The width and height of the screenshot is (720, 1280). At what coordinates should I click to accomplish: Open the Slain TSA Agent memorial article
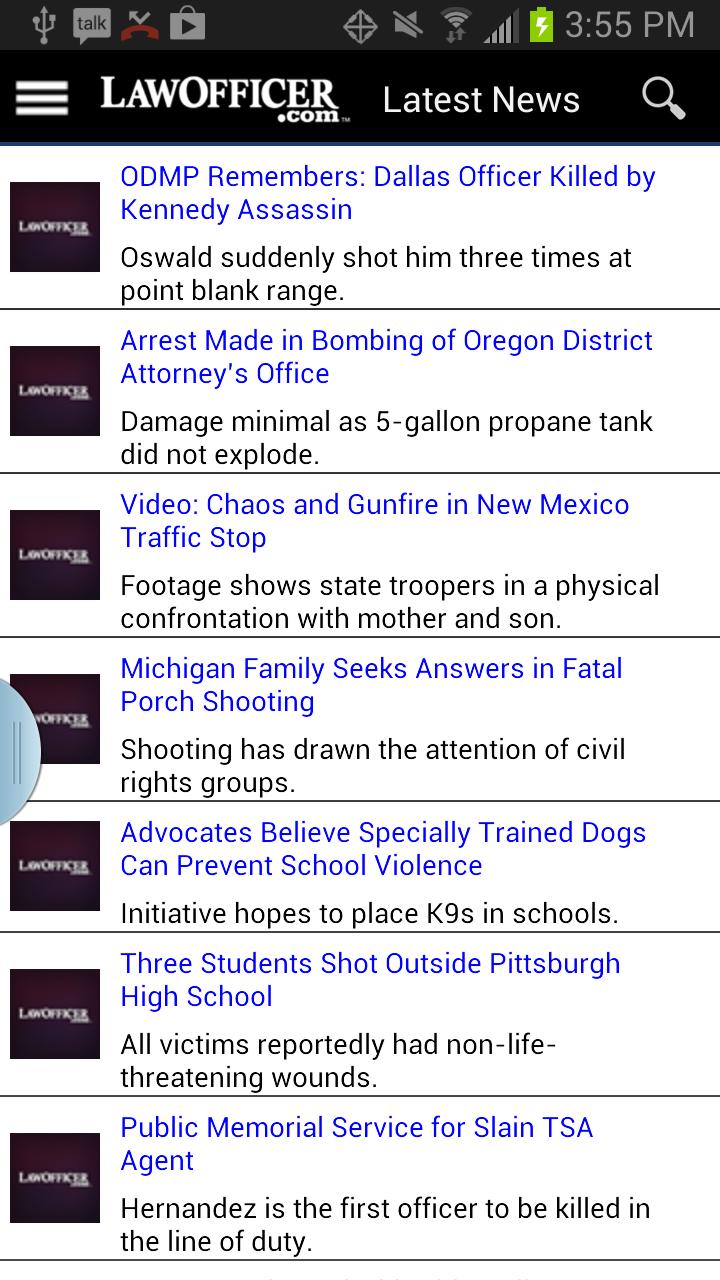click(357, 1144)
